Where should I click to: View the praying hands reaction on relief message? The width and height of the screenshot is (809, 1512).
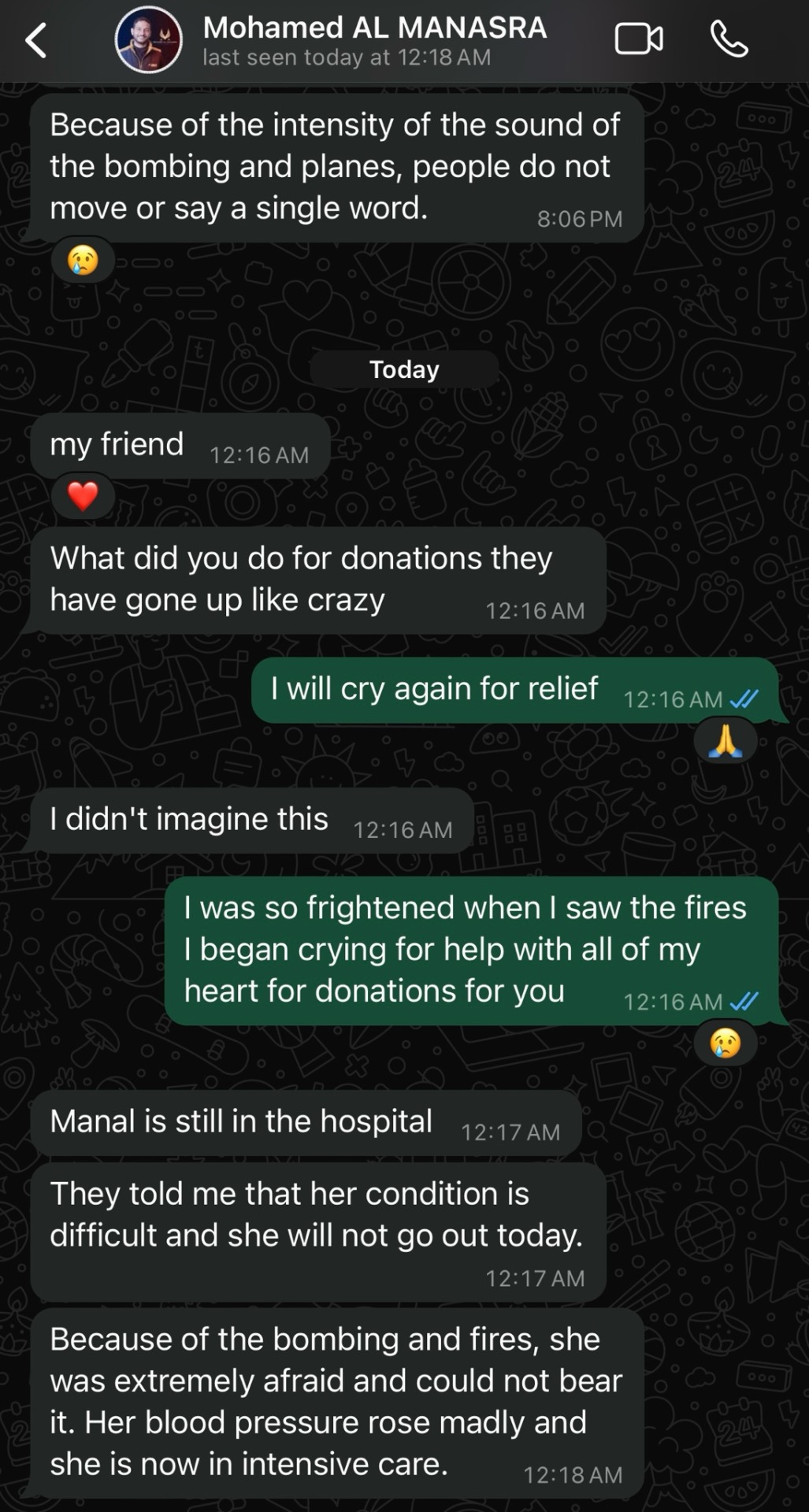tap(725, 742)
